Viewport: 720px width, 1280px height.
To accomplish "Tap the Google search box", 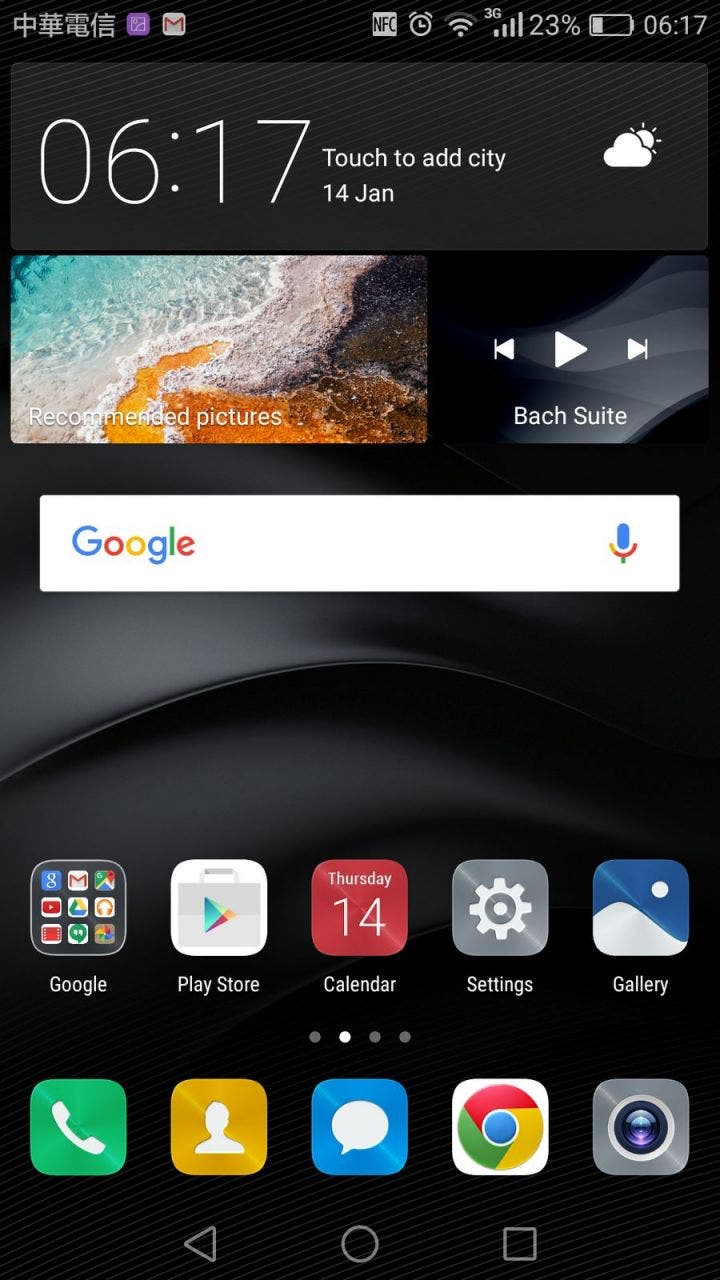I will tap(359, 543).
